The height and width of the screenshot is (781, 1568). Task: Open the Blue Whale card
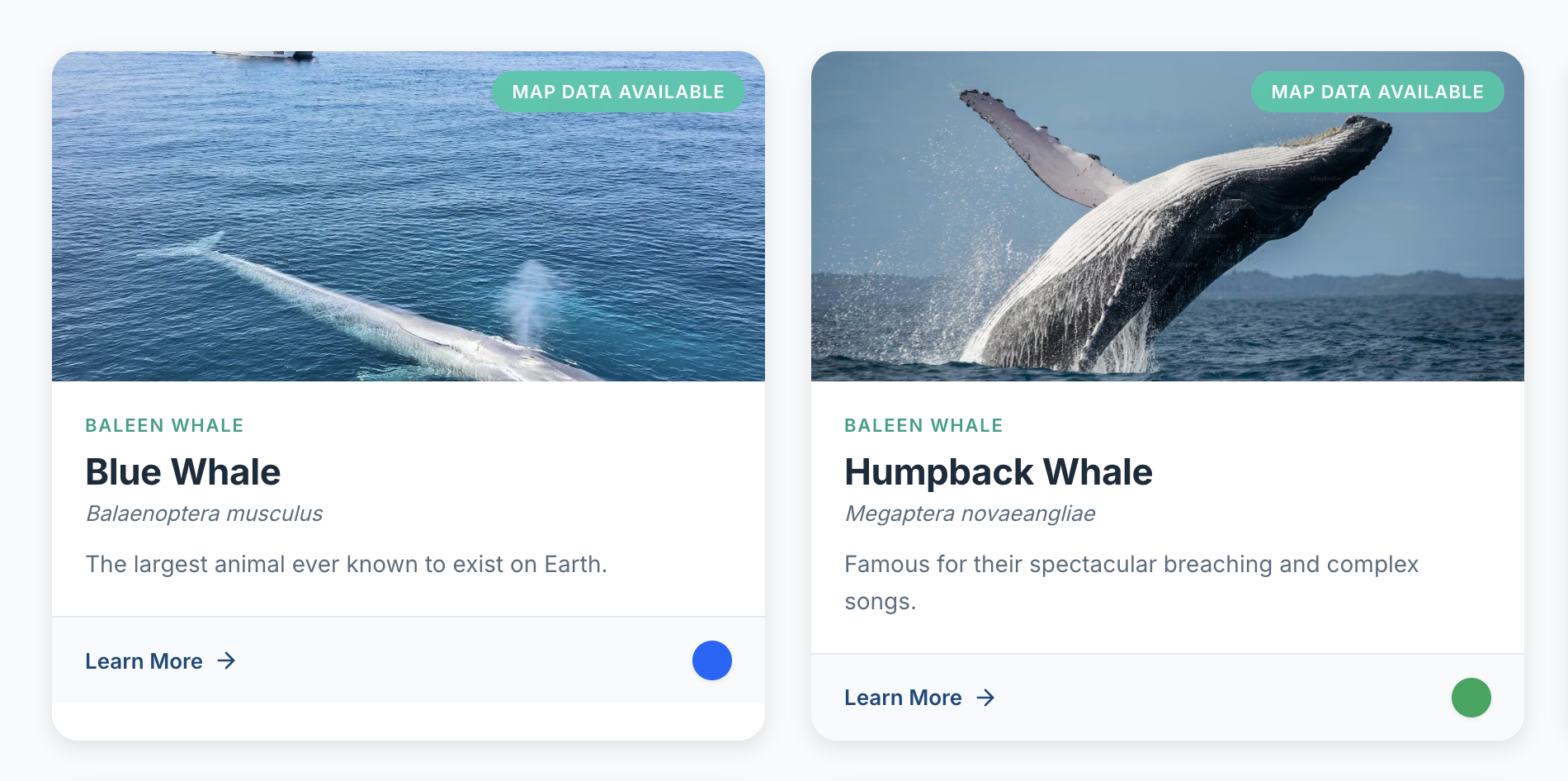click(x=183, y=472)
